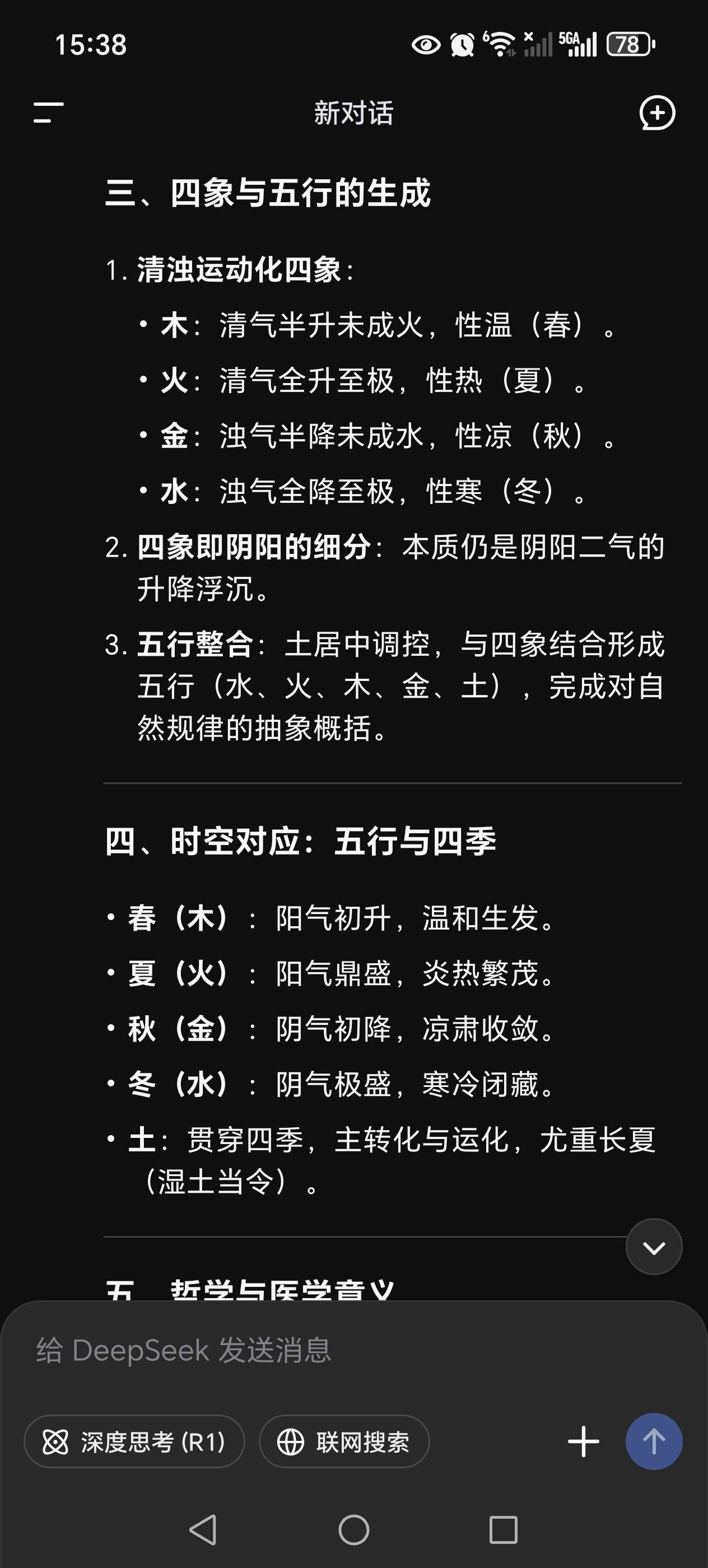The height and width of the screenshot is (1568, 708).
Task: Start a new chat conversation
Action: tap(657, 113)
